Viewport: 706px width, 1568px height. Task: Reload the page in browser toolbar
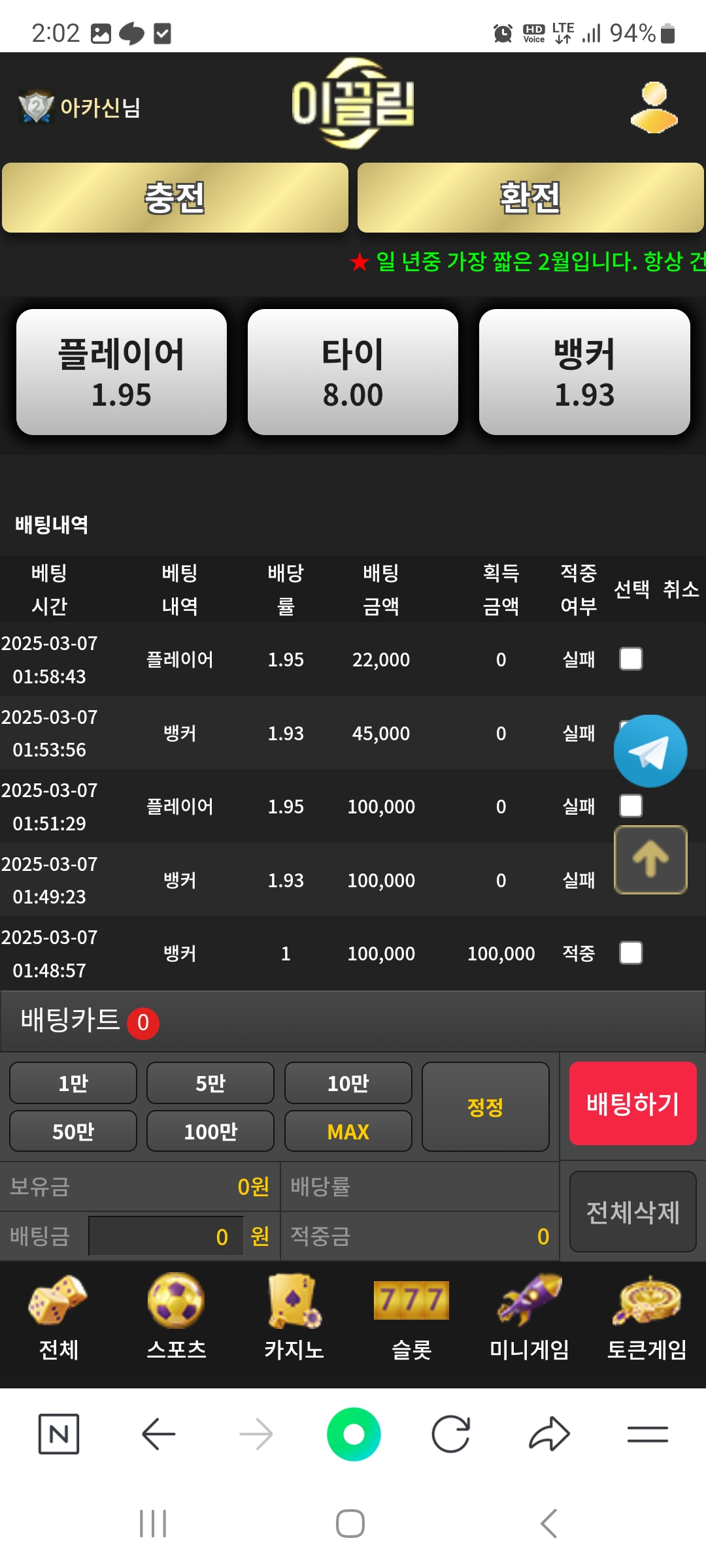451,1434
